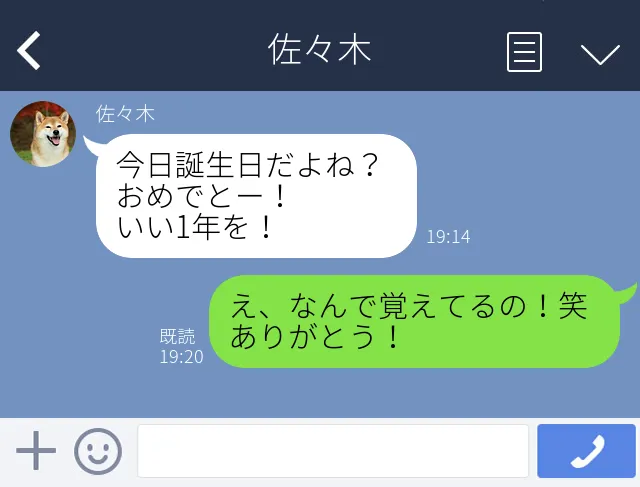Open 佐々木's Shiba profile picture
This screenshot has width=640, height=487.
tap(43, 134)
